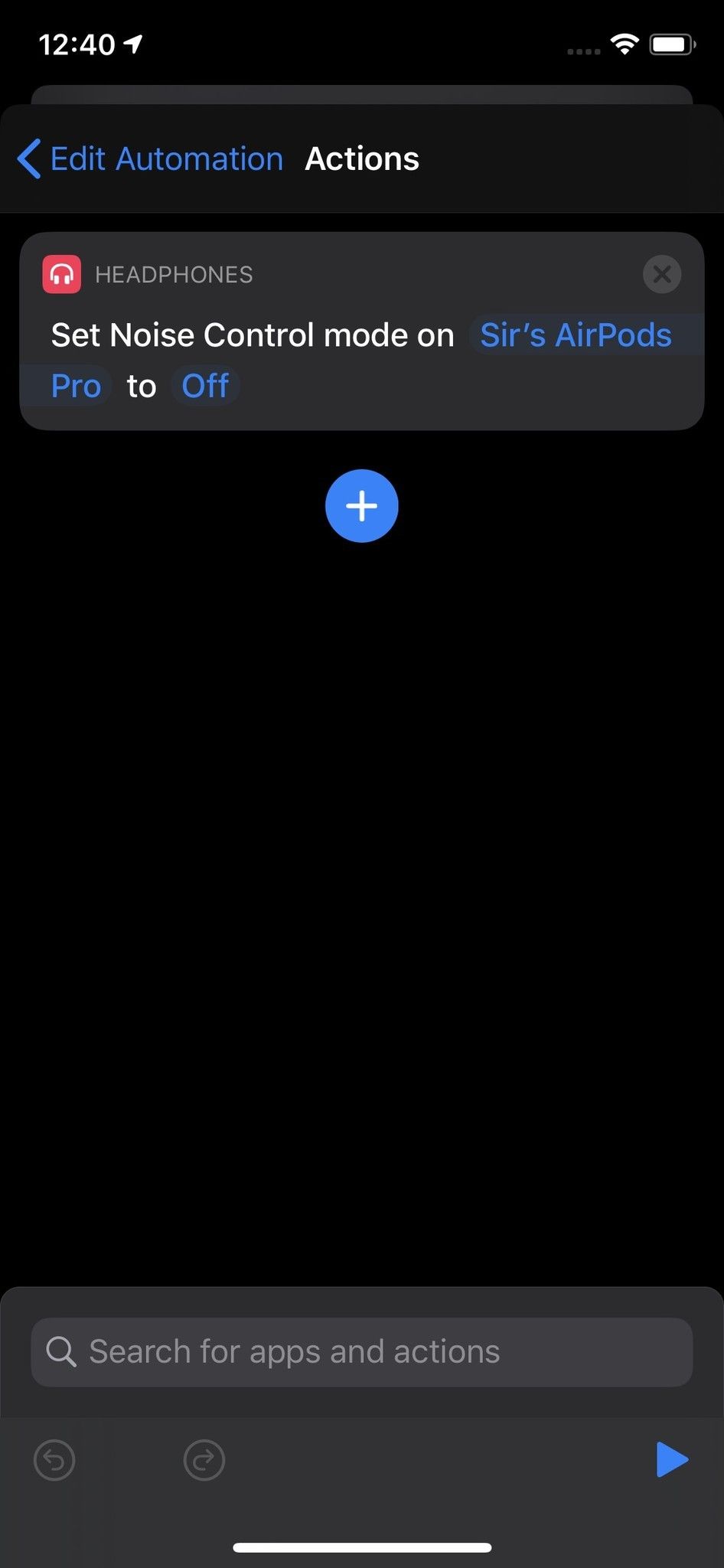Tap the blue plus to add an action
724x1568 pixels.
point(361,505)
